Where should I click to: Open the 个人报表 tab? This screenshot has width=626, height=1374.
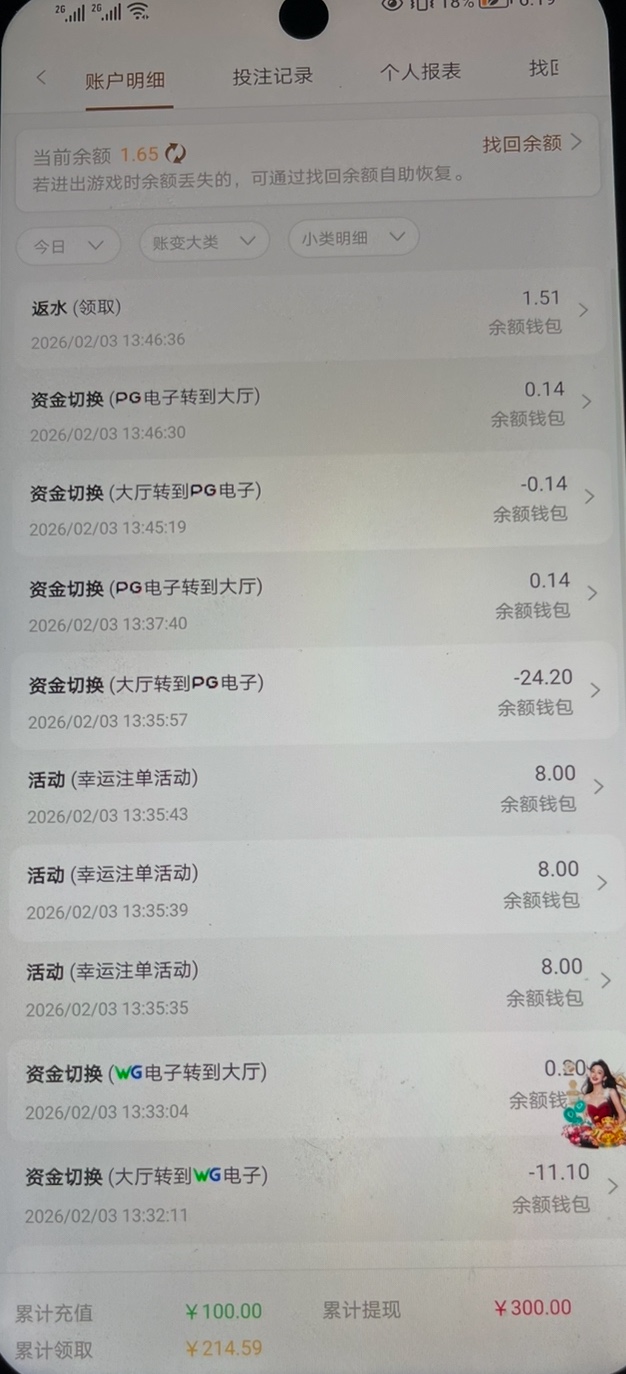point(420,72)
